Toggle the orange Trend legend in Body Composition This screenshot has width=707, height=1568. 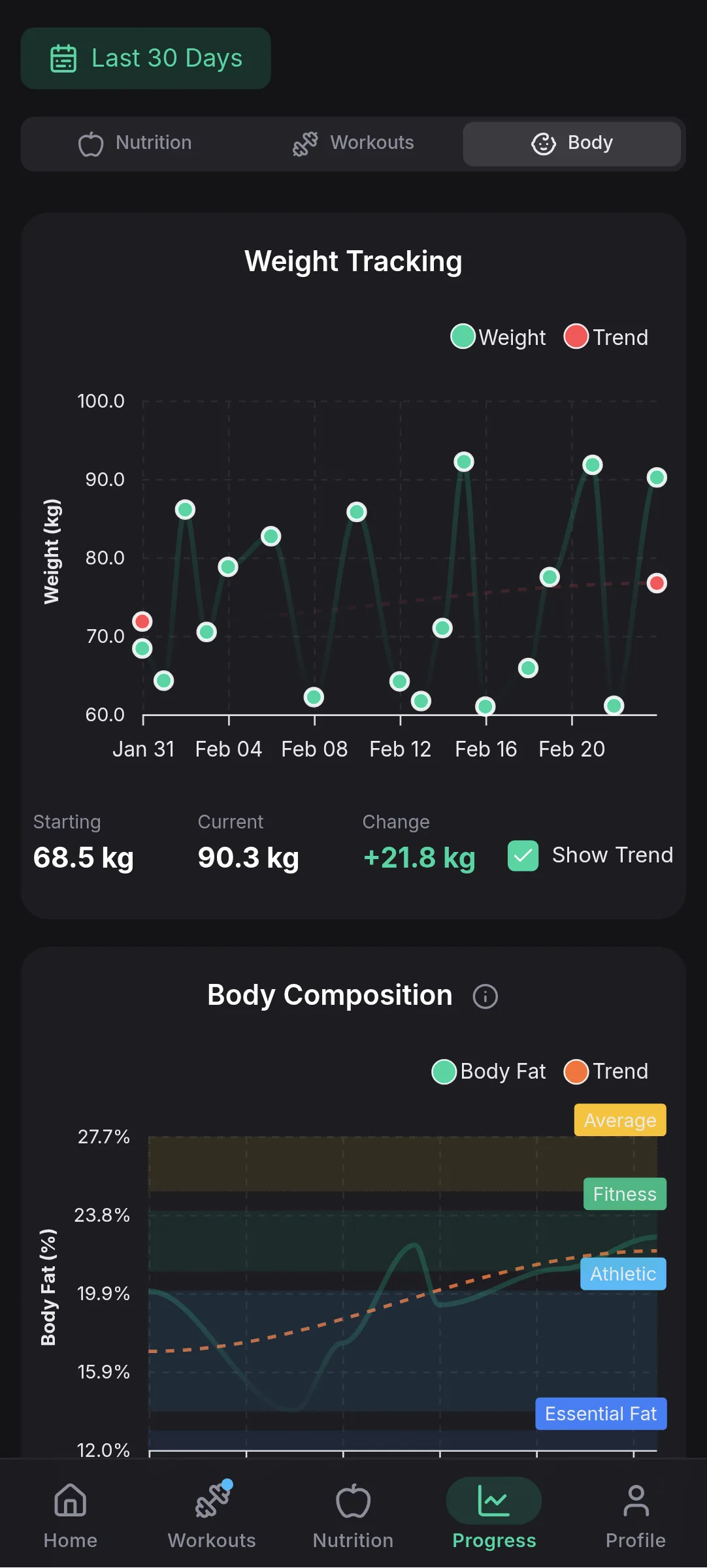click(x=606, y=1071)
